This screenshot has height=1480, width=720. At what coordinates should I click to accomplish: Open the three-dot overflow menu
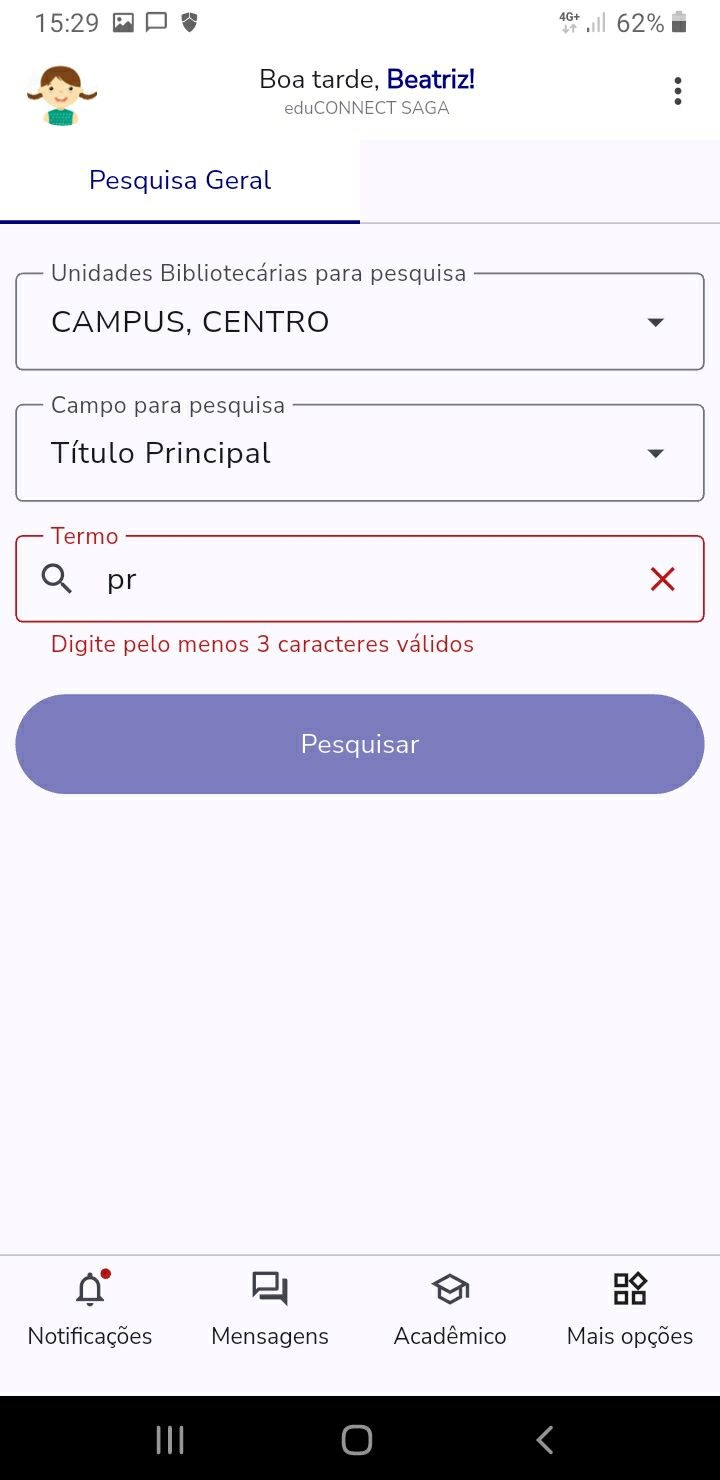[x=678, y=91]
